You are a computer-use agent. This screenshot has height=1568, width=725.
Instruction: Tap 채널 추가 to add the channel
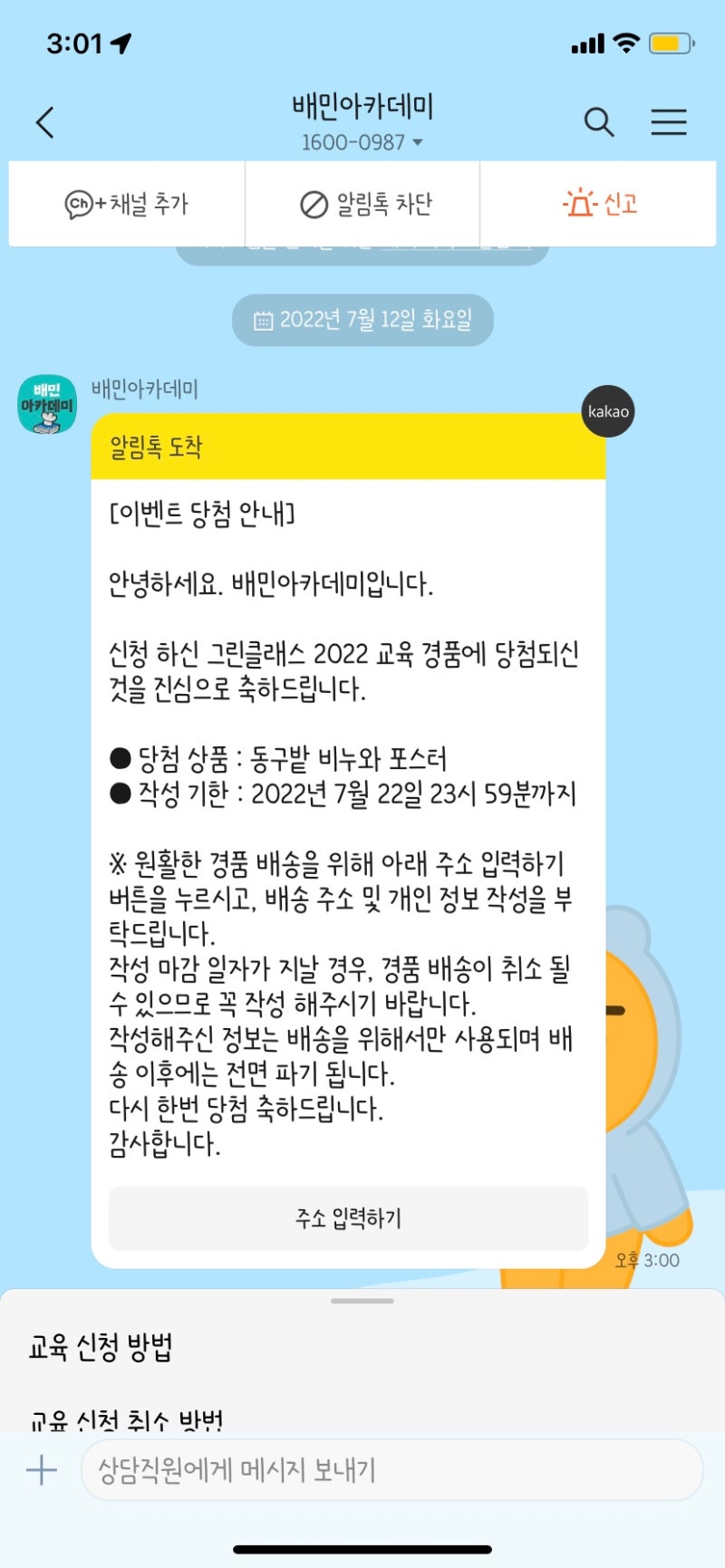point(127,204)
